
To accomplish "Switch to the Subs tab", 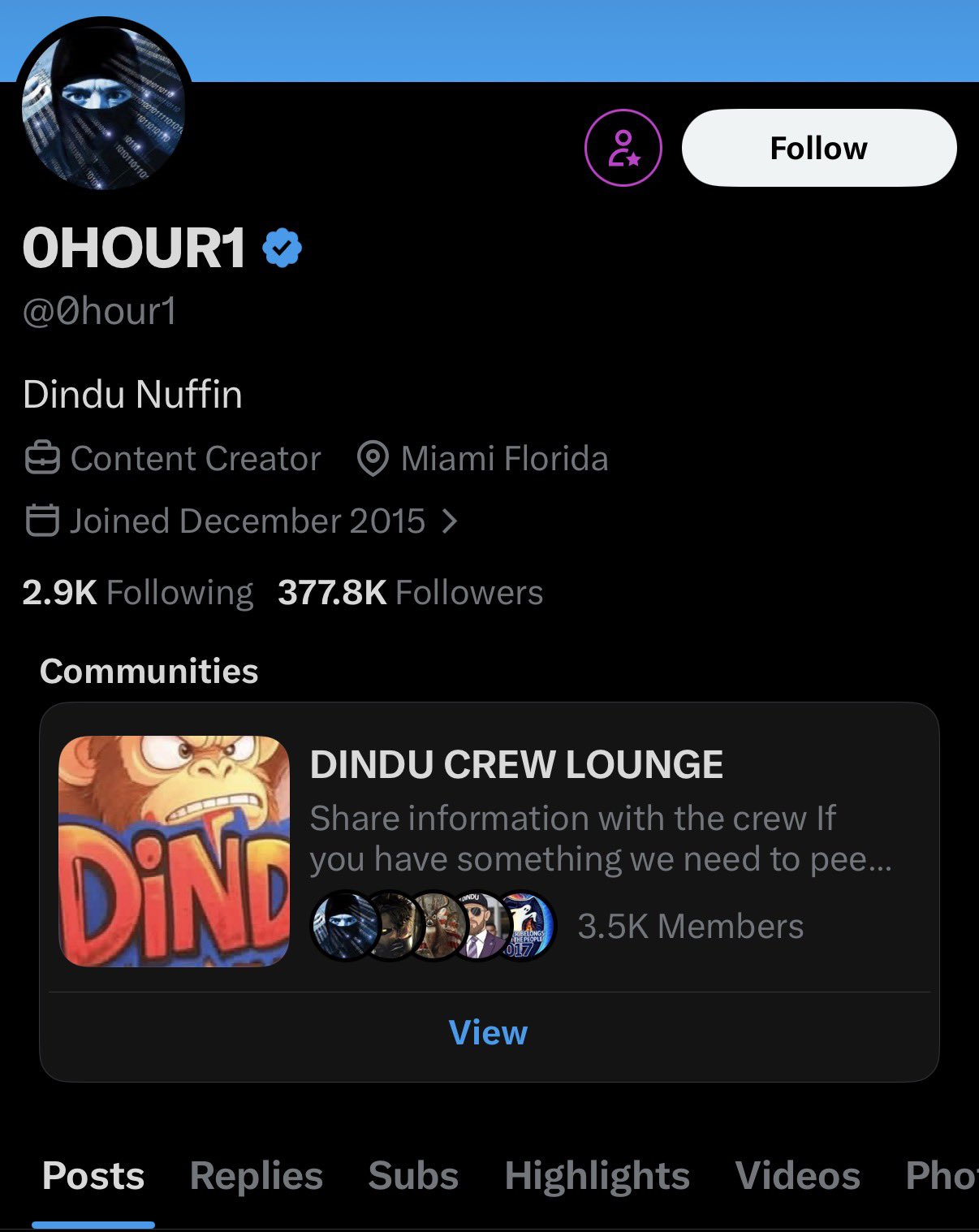I will (x=413, y=1175).
